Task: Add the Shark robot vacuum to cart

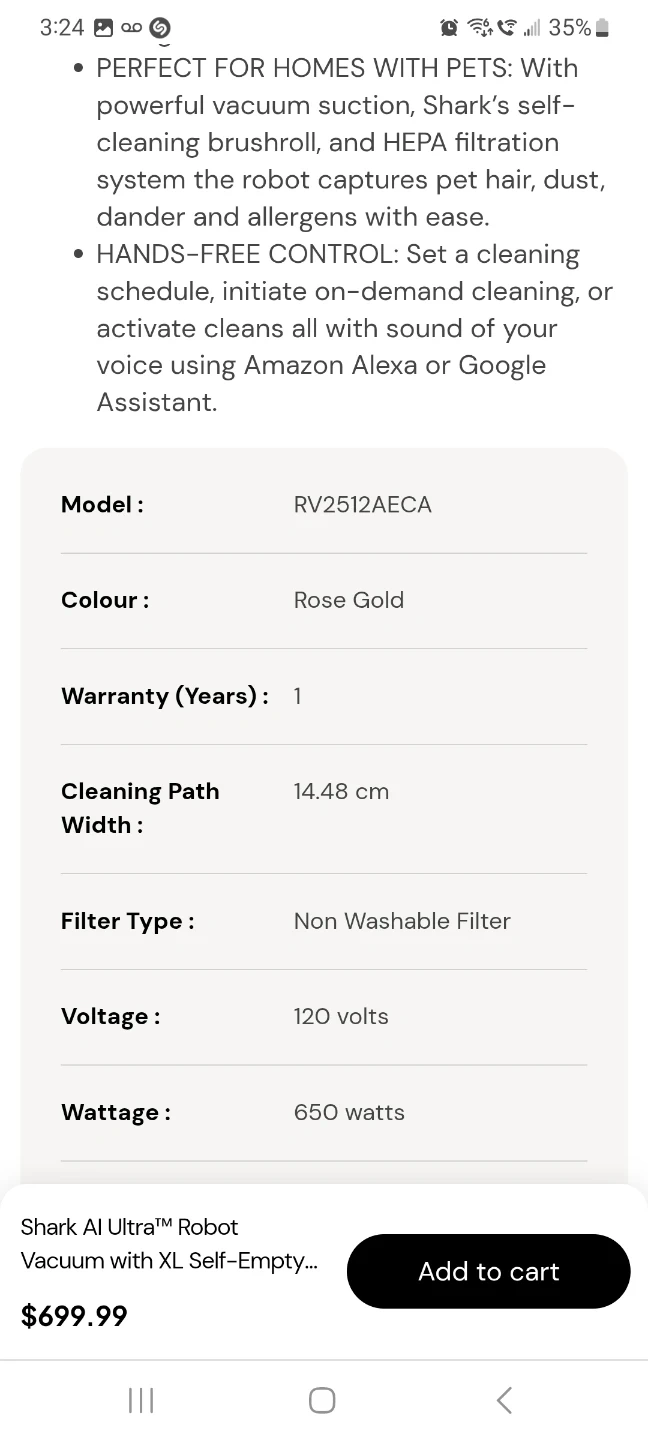Action: pyautogui.click(x=488, y=1271)
